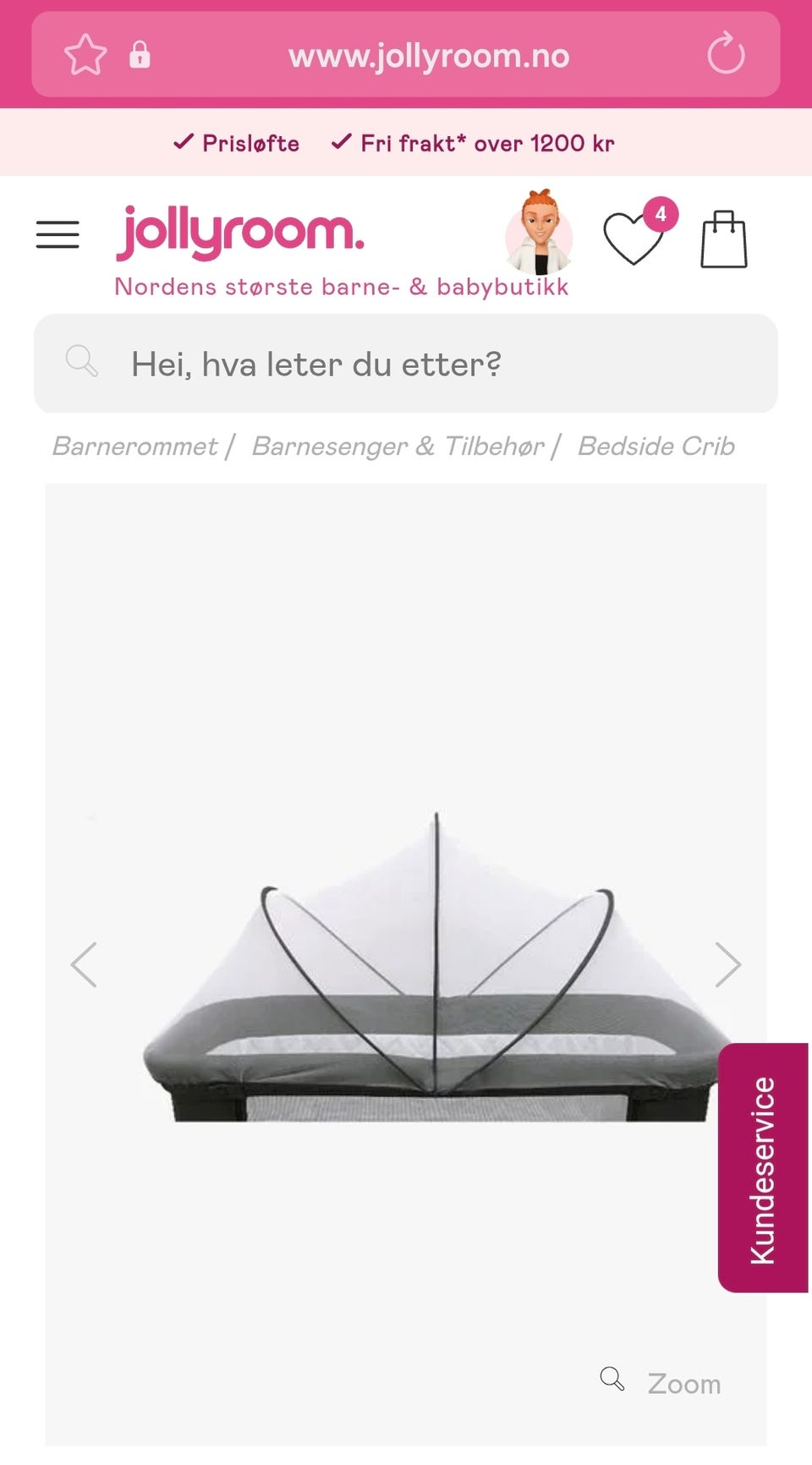
Task: Open the shopping bag cart icon
Action: pyautogui.click(x=725, y=239)
